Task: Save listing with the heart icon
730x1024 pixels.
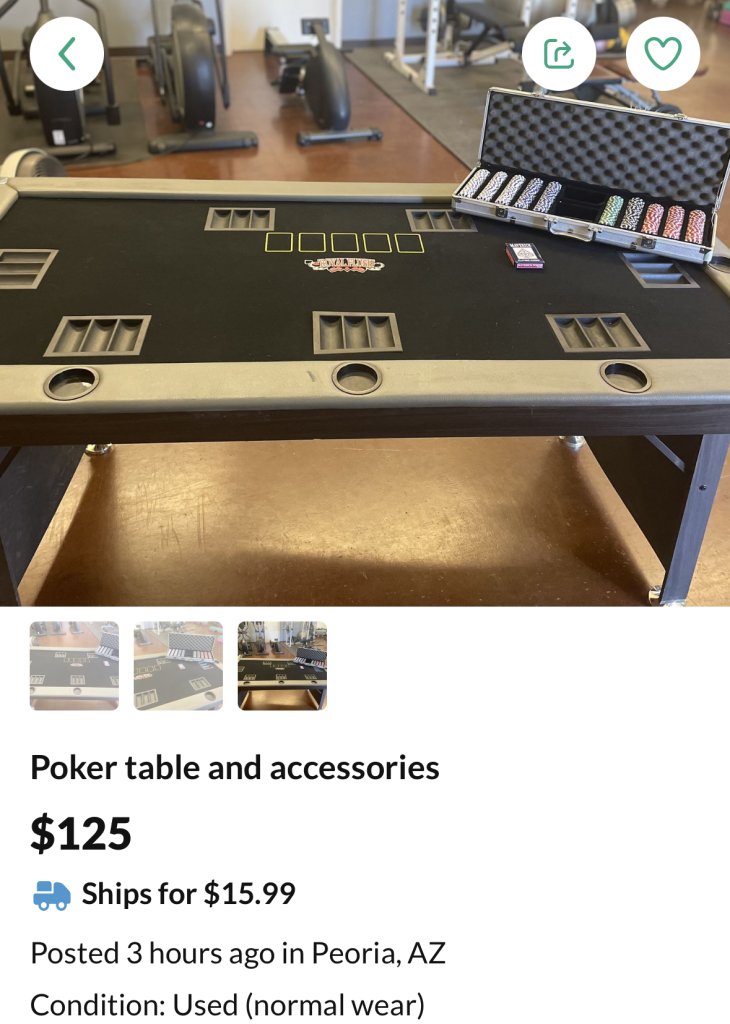Action: pyautogui.click(x=662, y=54)
